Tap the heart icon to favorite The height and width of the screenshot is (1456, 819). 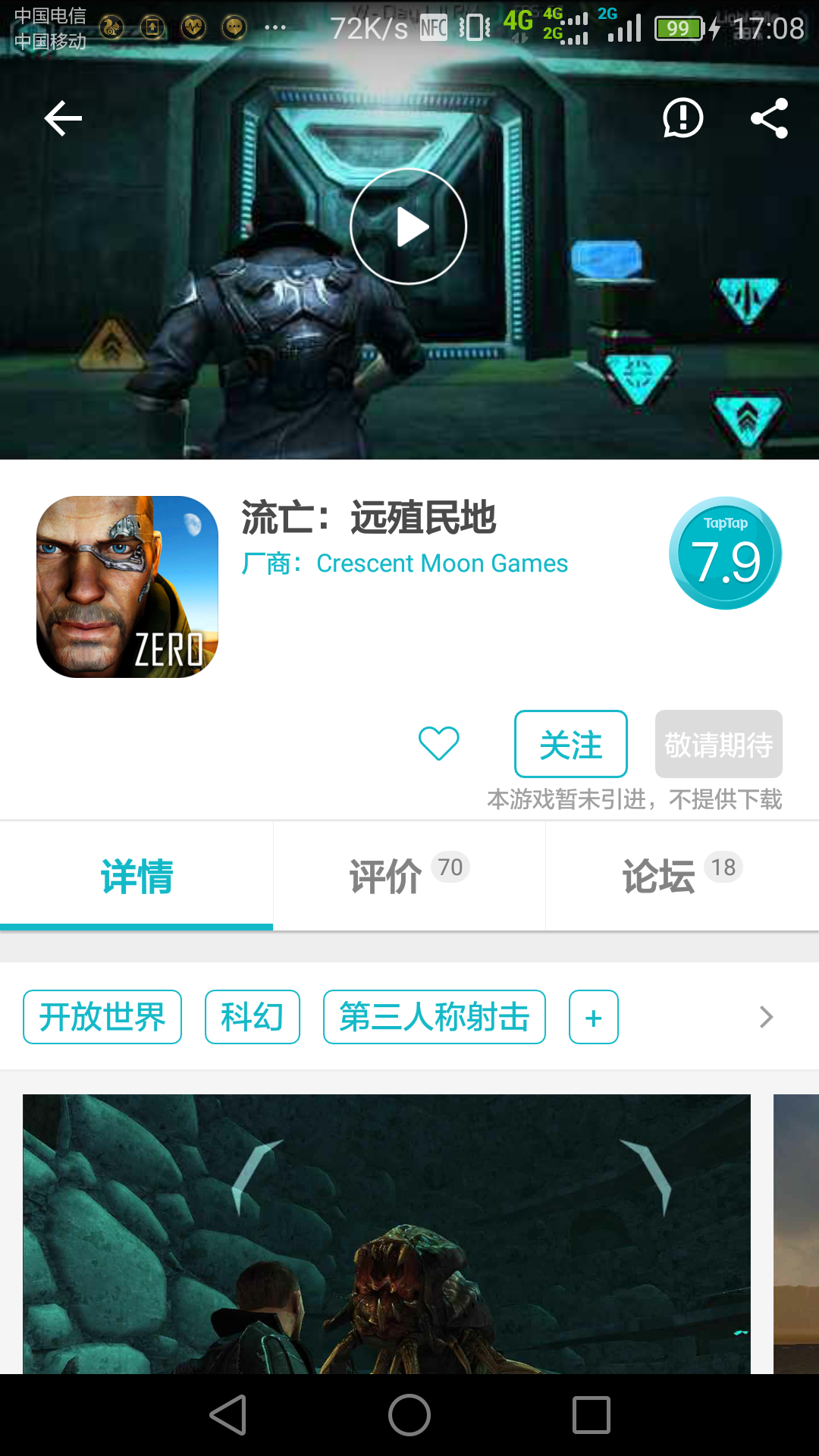click(x=438, y=743)
